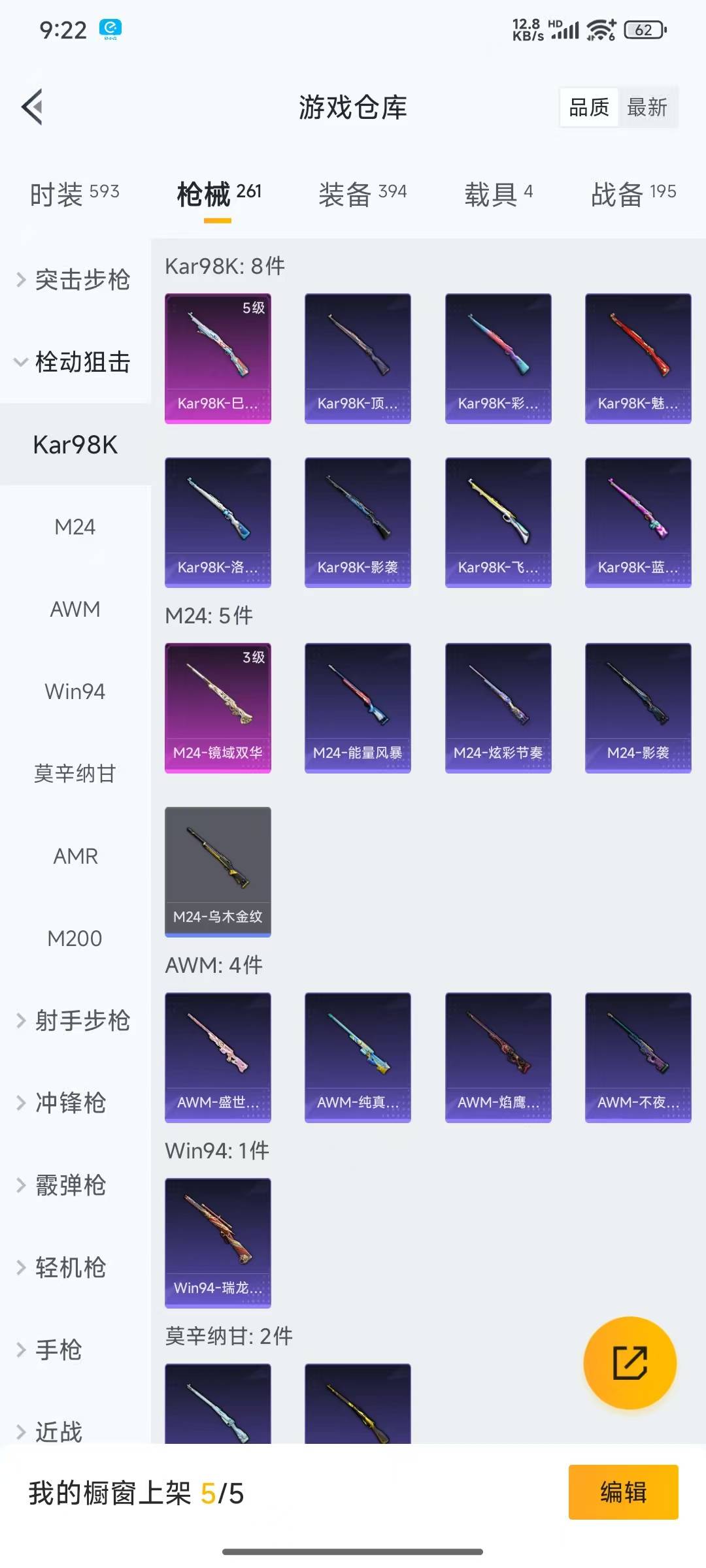
Task: Tap the orange floating share button
Action: click(630, 1362)
